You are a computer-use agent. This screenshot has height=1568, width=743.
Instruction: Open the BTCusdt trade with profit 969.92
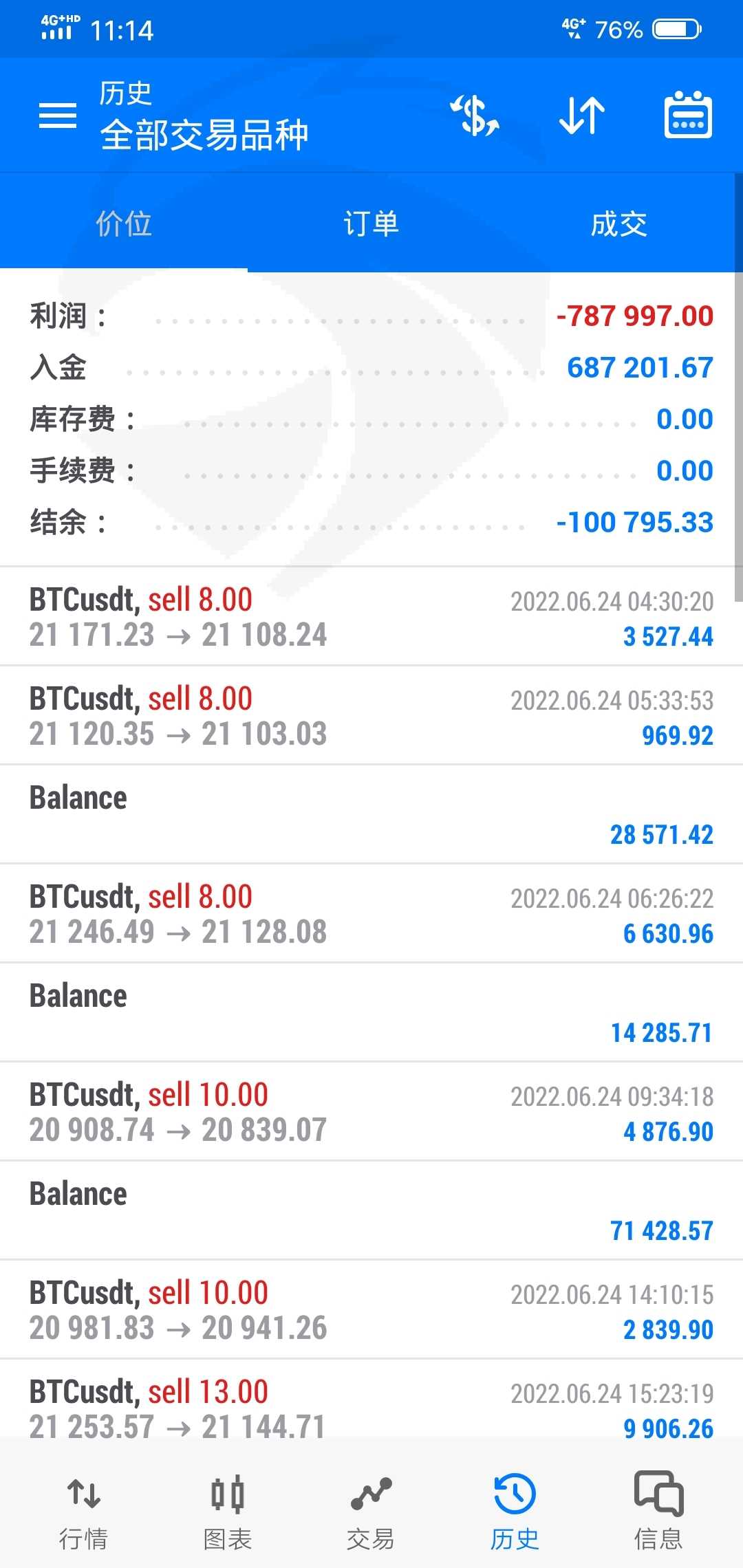(x=371, y=716)
